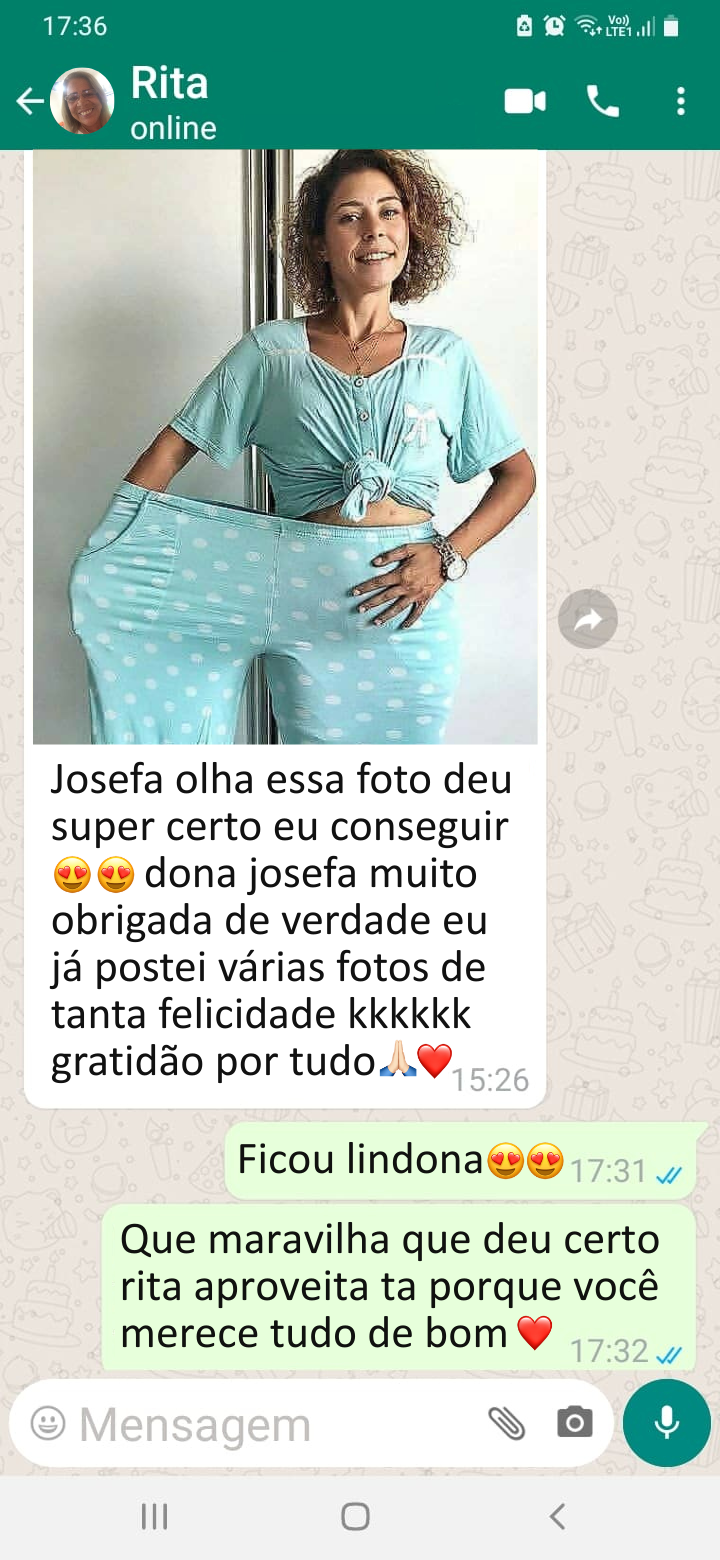Screen dimensions: 720x1560
Task: Open Rita's contact info from header
Action: [x=172, y=102]
